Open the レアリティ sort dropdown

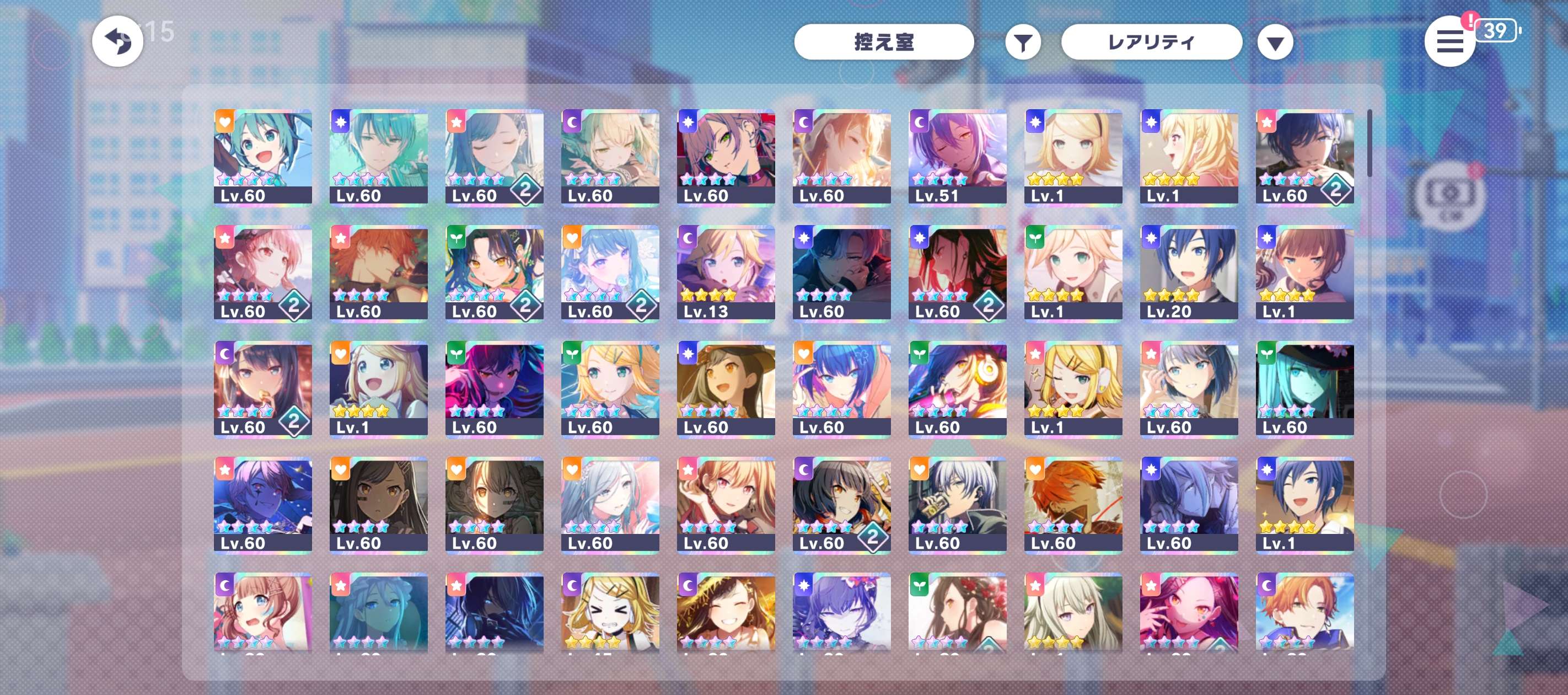1151,42
